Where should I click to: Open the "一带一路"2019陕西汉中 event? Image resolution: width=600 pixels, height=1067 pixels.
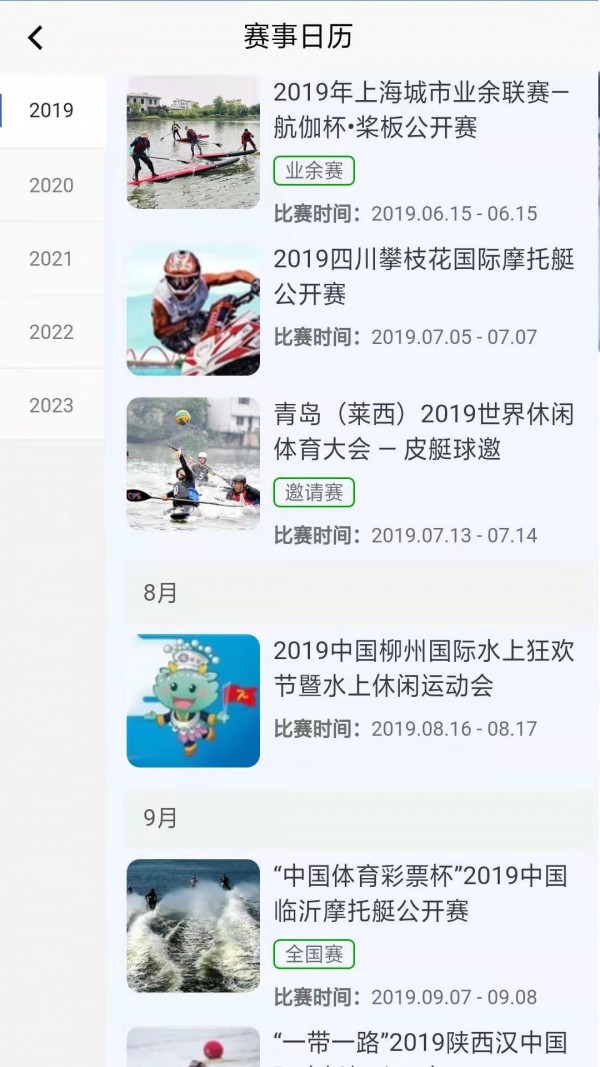point(420,1045)
